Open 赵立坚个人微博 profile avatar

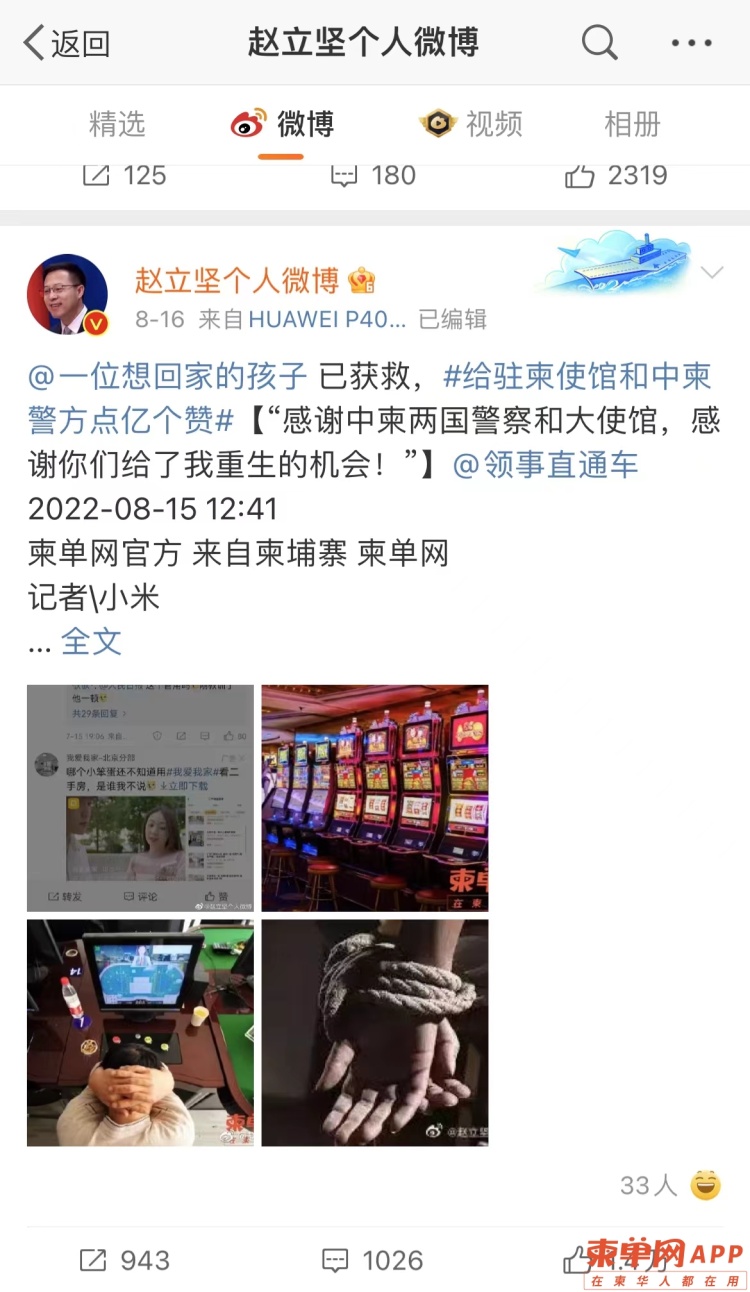pos(67,295)
